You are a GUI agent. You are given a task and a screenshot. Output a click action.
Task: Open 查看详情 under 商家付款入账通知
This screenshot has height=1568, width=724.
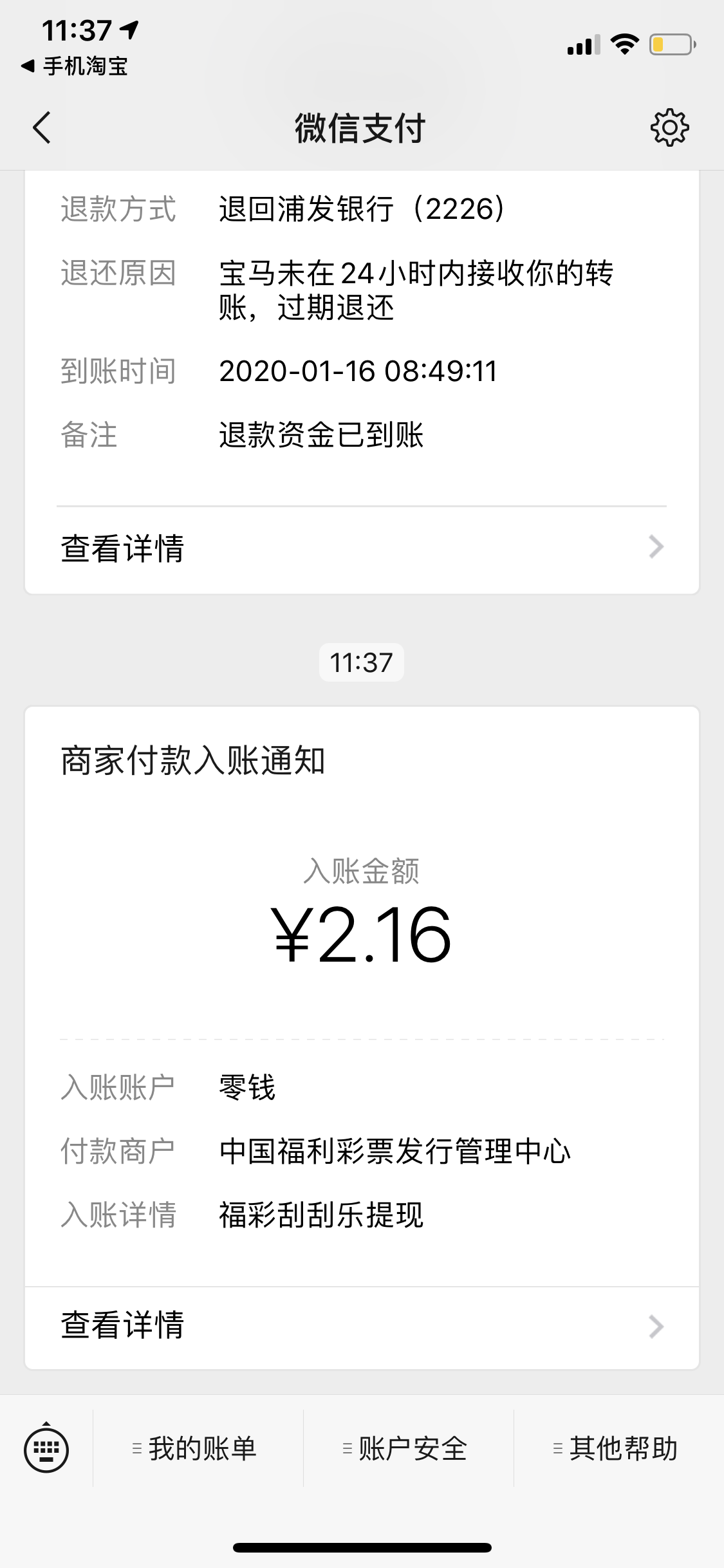(362, 1326)
